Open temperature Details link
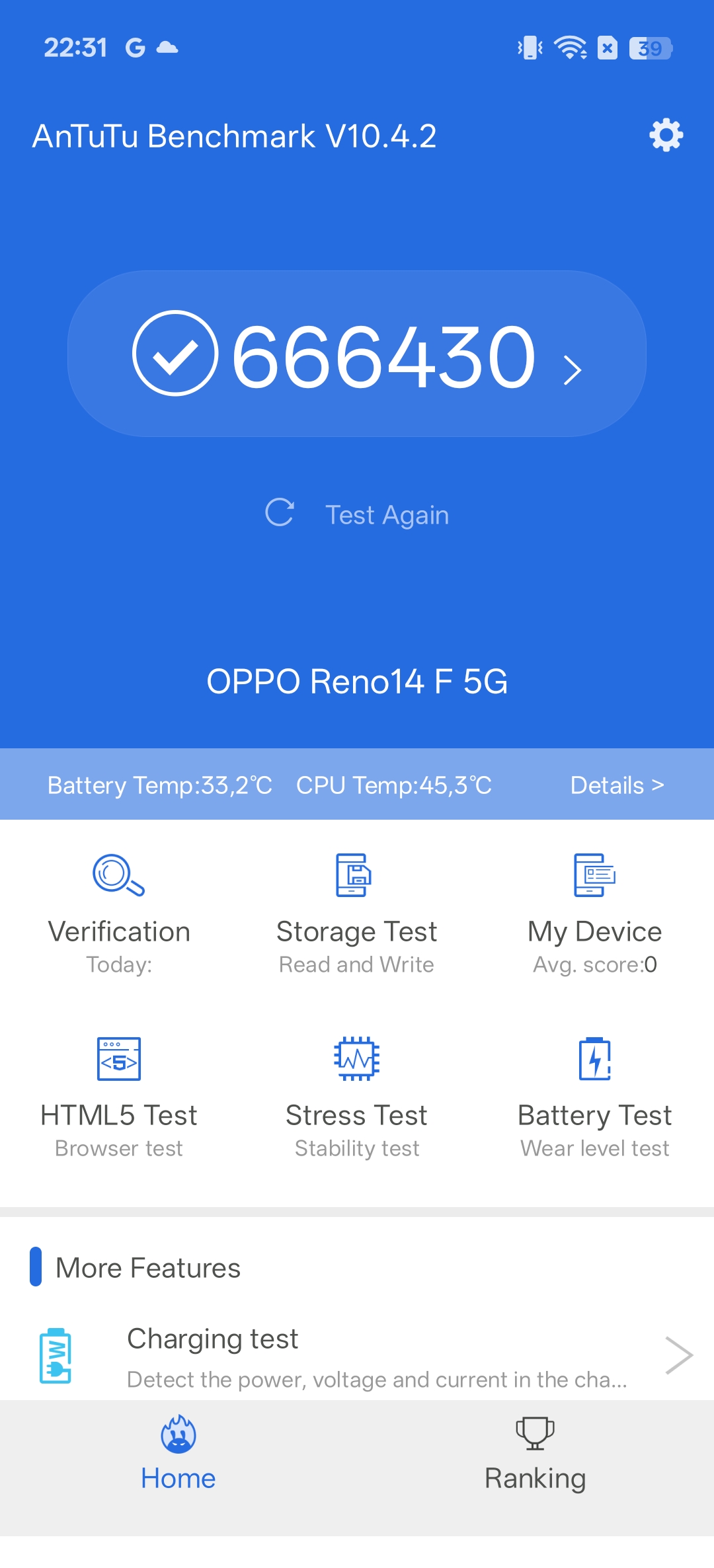This screenshot has width=714, height=1568. tap(617, 785)
